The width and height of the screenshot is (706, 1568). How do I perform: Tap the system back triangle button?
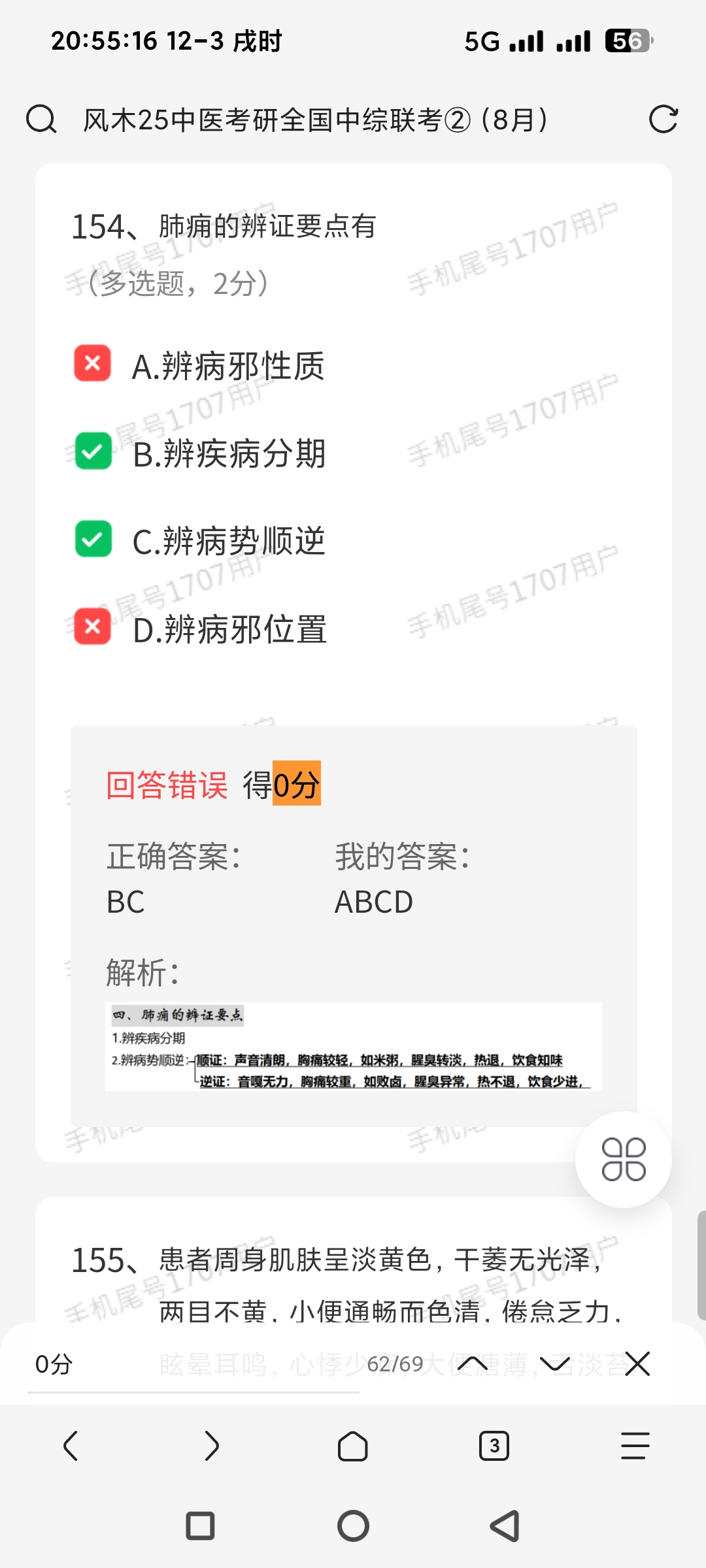[505, 1527]
